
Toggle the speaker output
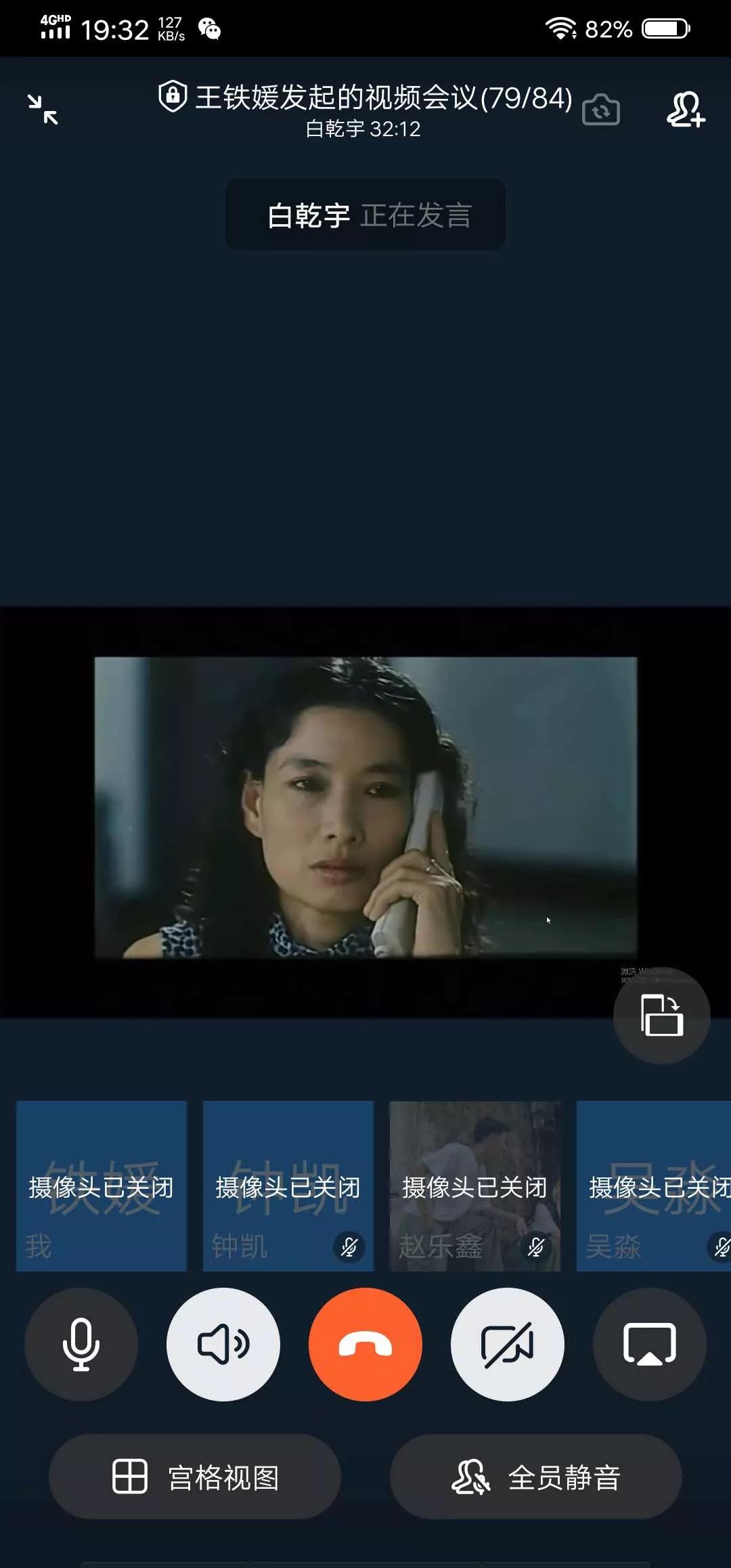[x=223, y=1344]
